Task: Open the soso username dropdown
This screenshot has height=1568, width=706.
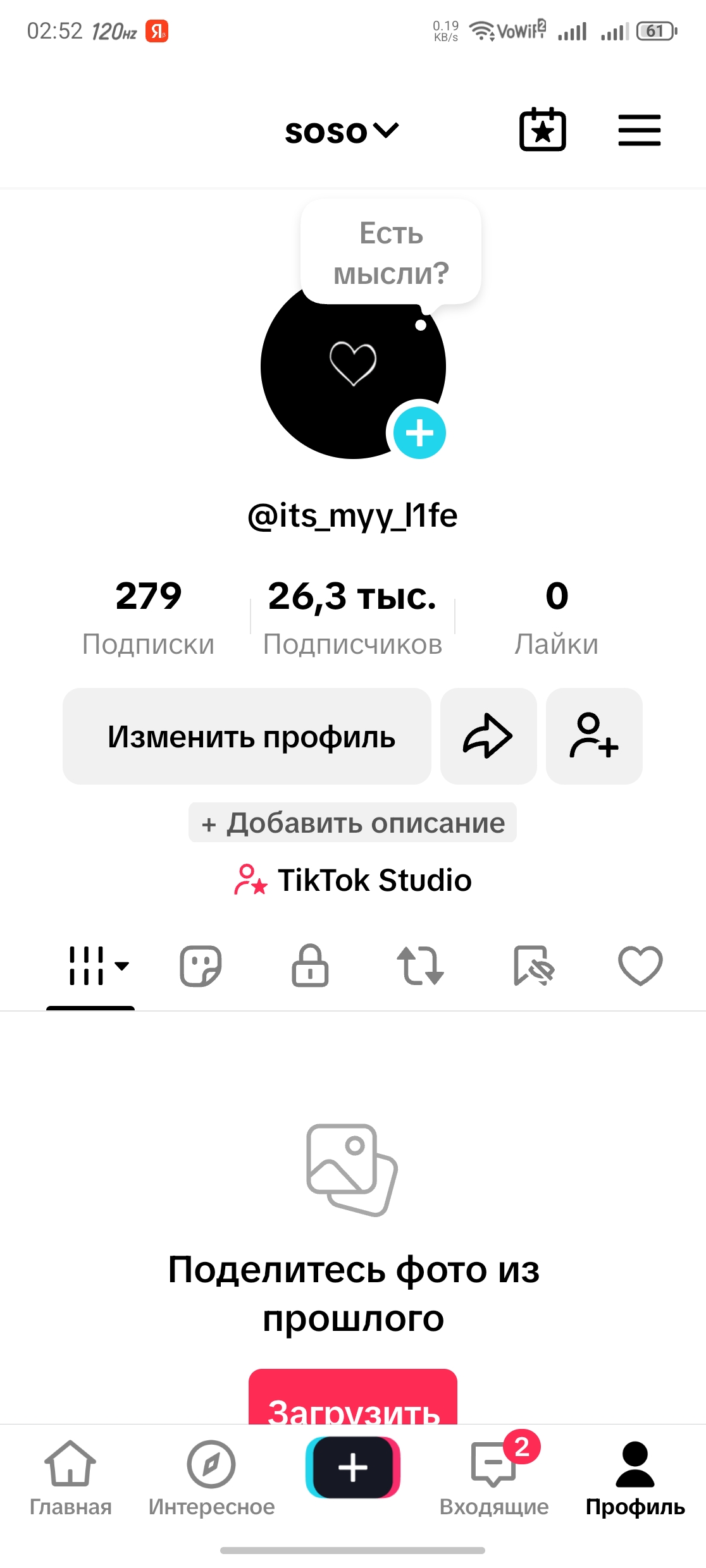Action: pos(342,131)
